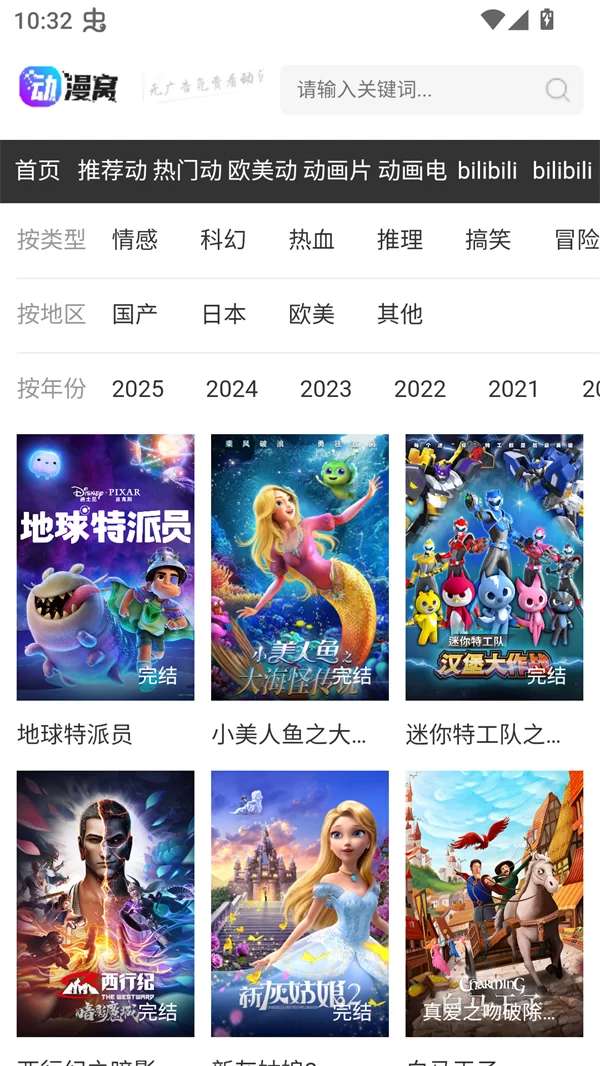Filter region by 国产

click(135, 314)
